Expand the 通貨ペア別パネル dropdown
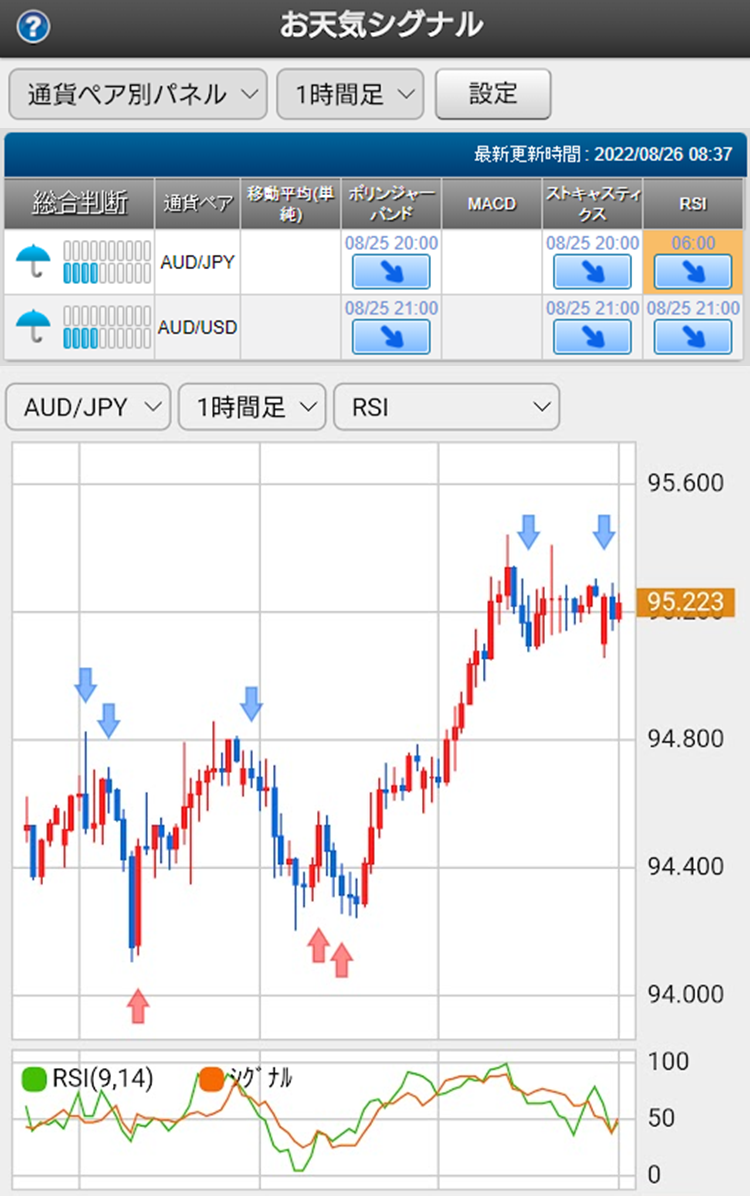Viewport: 750px width, 1196px height. [138, 95]
